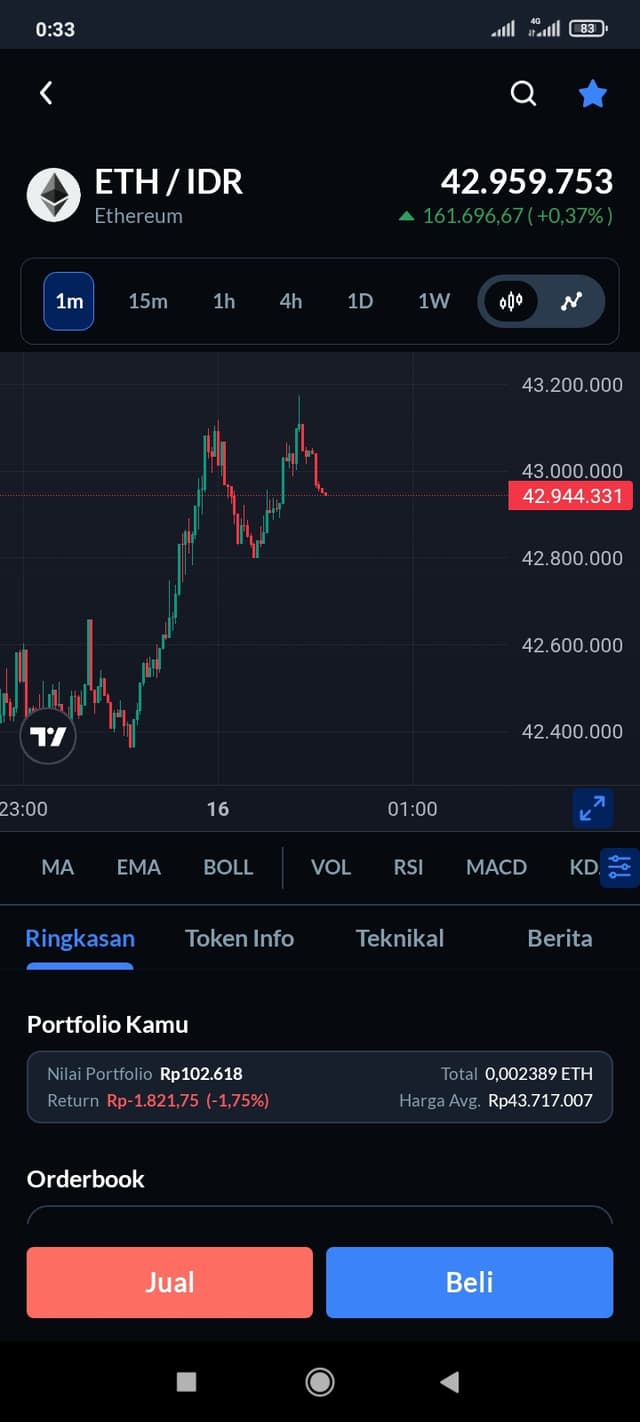Tap the Beli button

(469, 1282)
